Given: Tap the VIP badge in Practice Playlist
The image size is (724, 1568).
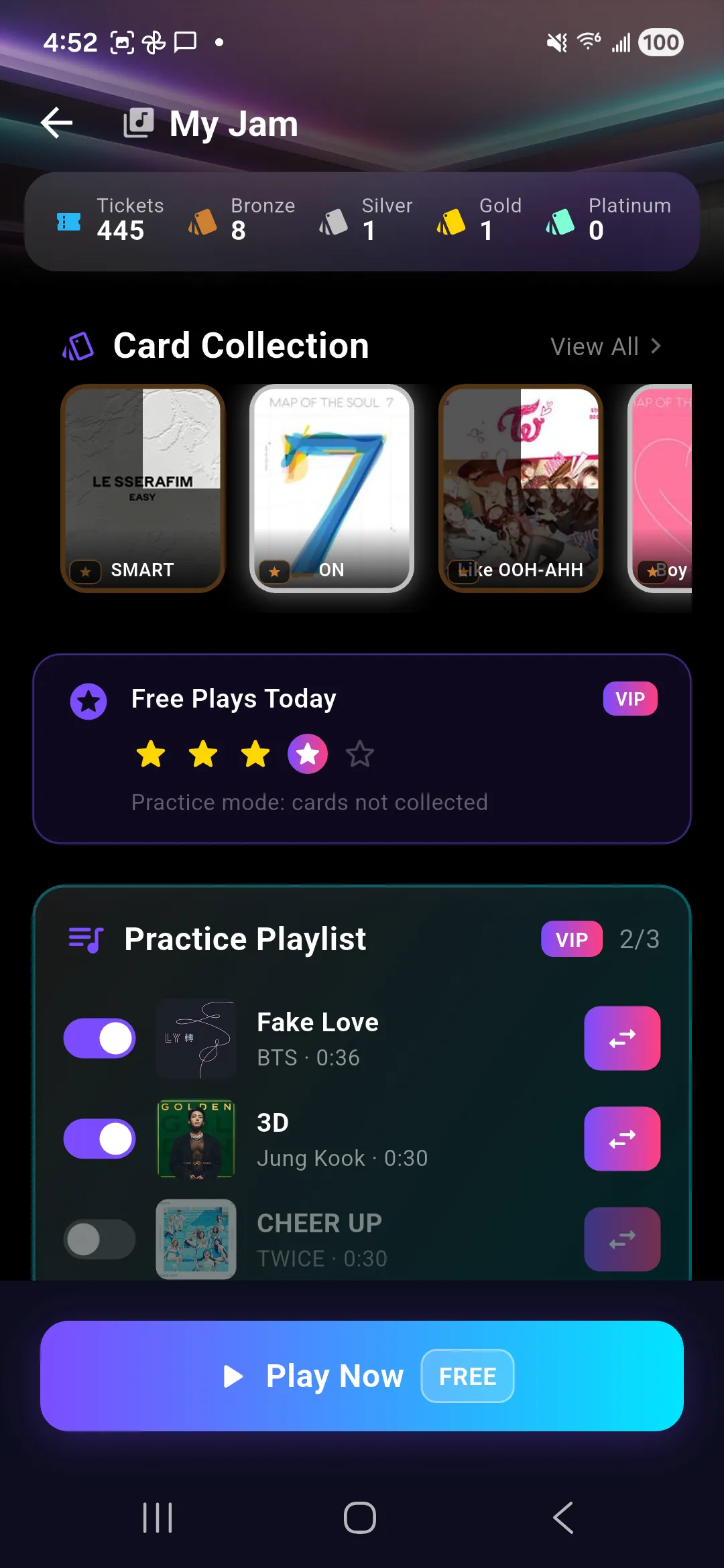Looking at the screenshot, I should tap(572, 939).
